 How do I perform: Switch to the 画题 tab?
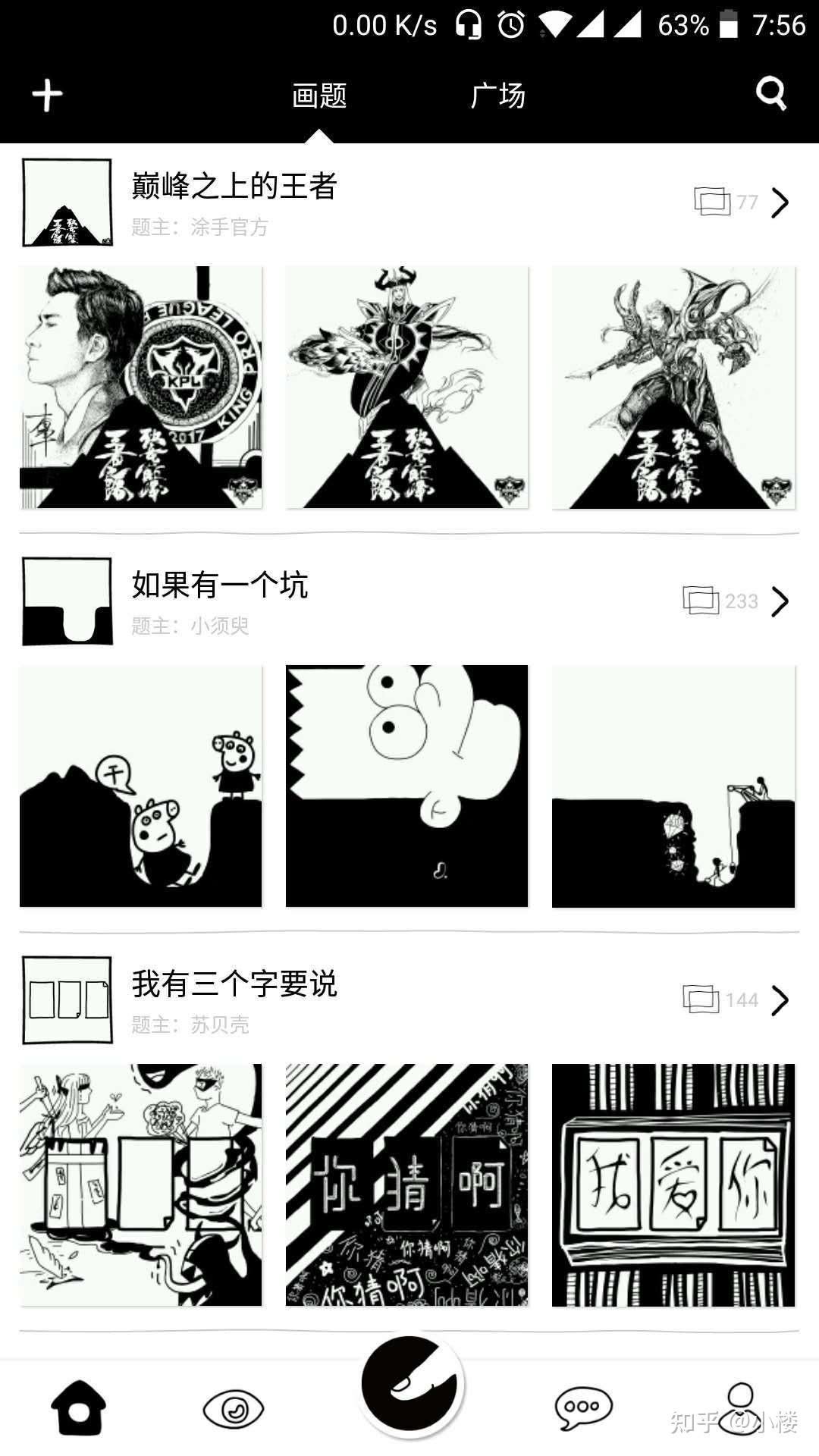(x=319, y=96)
